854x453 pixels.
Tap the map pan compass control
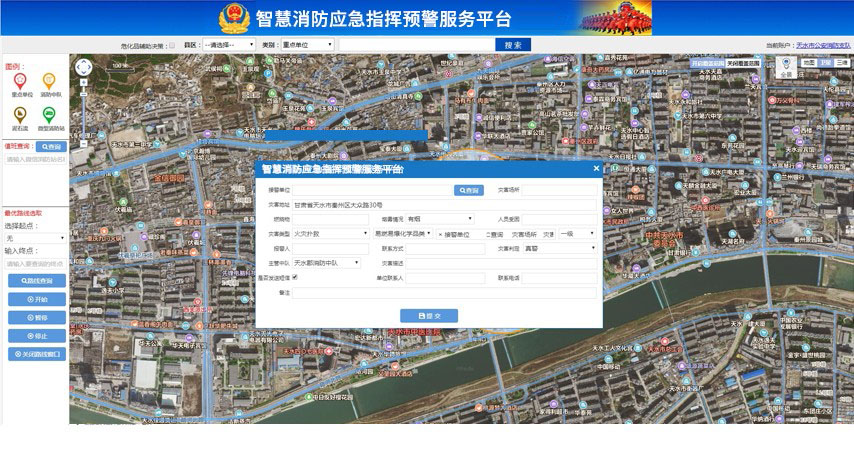tap(85, 68)
